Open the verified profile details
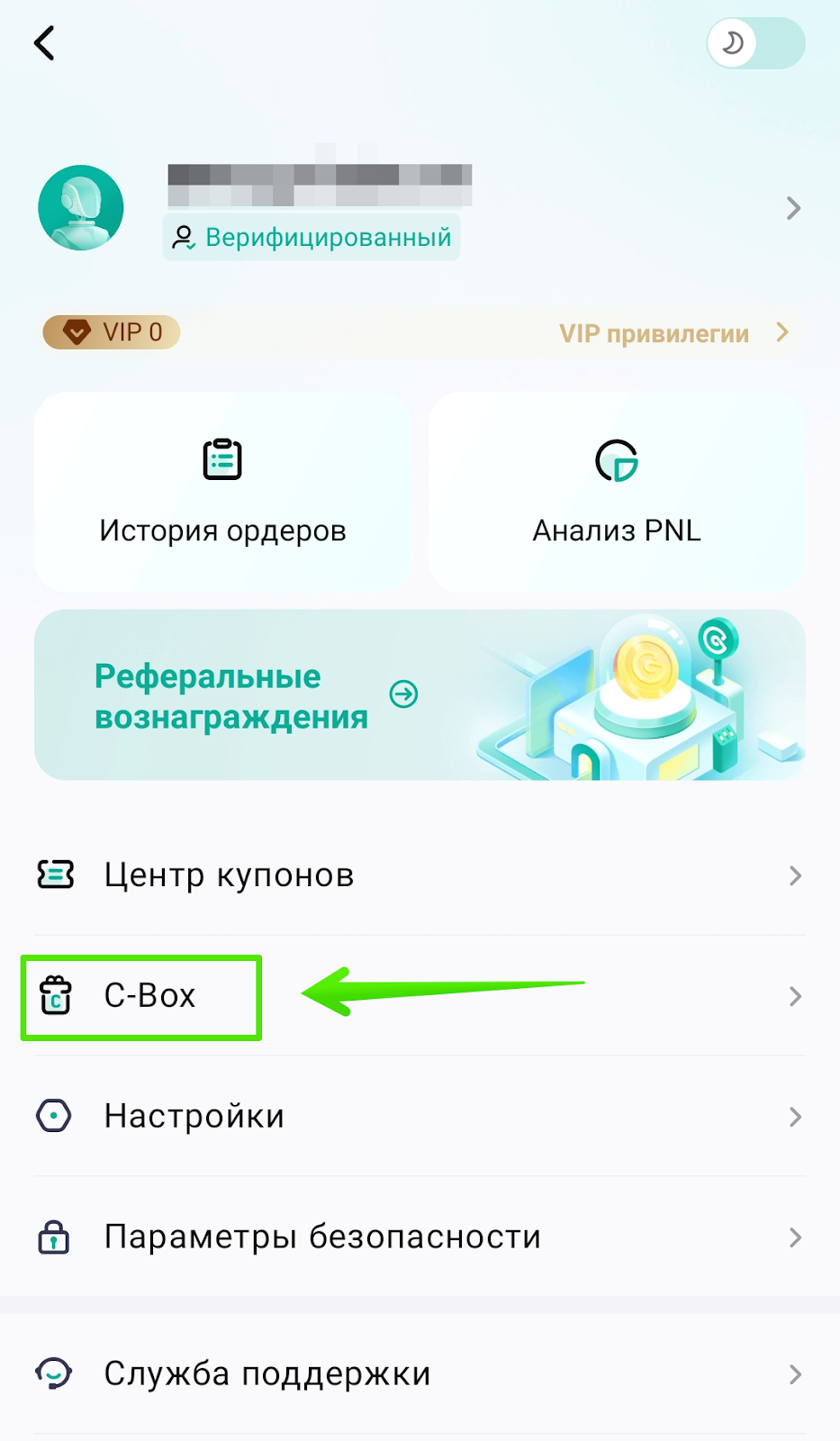Screen dimensions: 840x1441 [x=792, y=209]
